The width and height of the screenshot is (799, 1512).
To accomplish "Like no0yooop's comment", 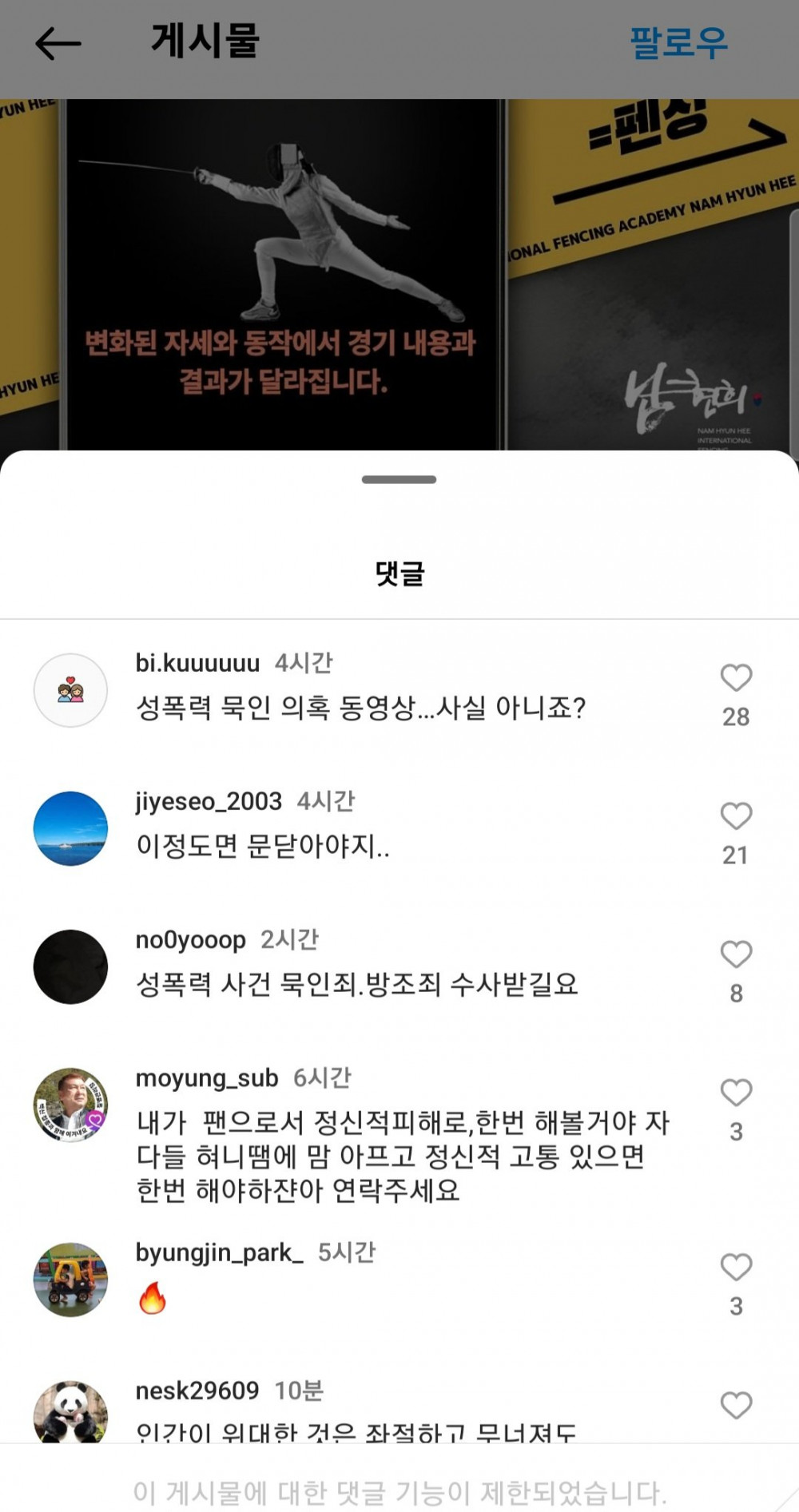I will [x=736, y=954].
